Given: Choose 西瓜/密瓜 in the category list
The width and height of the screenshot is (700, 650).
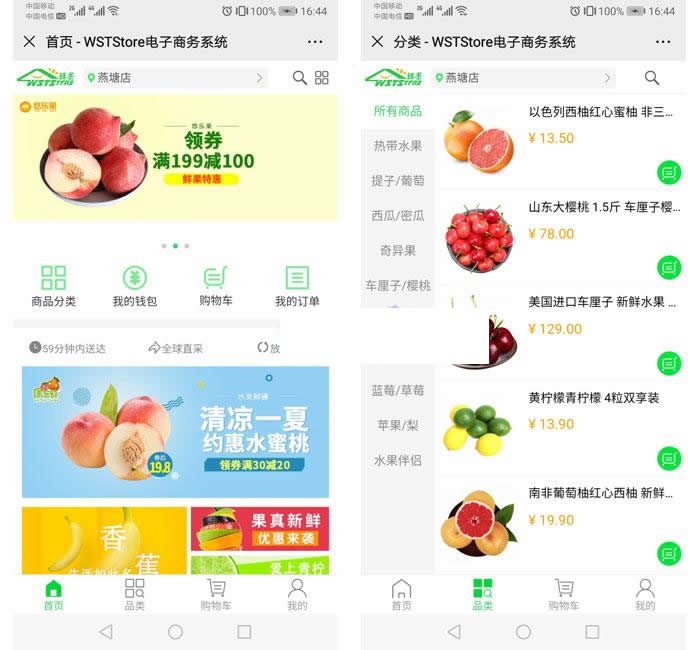Looking at the screenshot, I should pyautogui.click(x=397, y=216).
